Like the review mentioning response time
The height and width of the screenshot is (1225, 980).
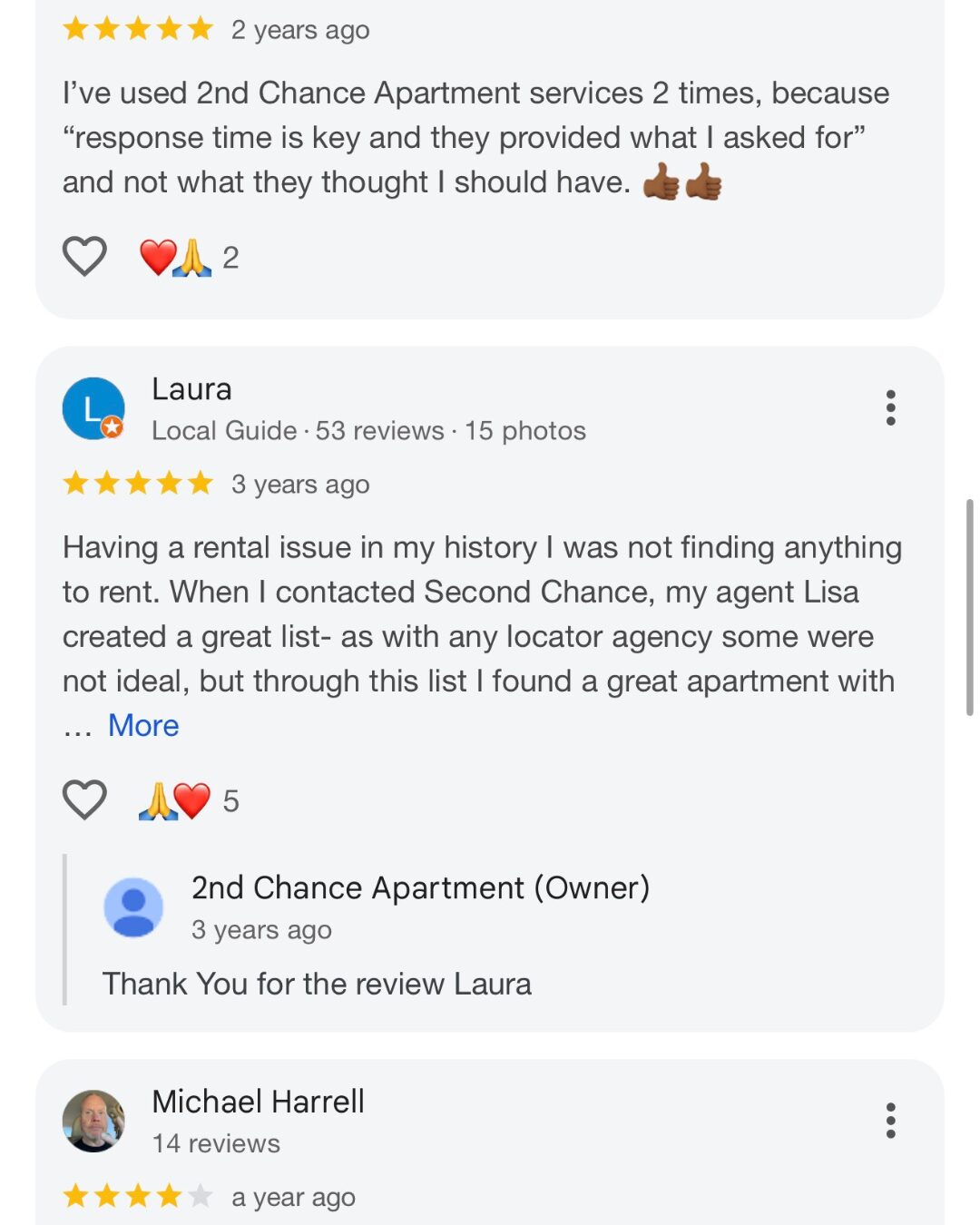click(84, 257)
